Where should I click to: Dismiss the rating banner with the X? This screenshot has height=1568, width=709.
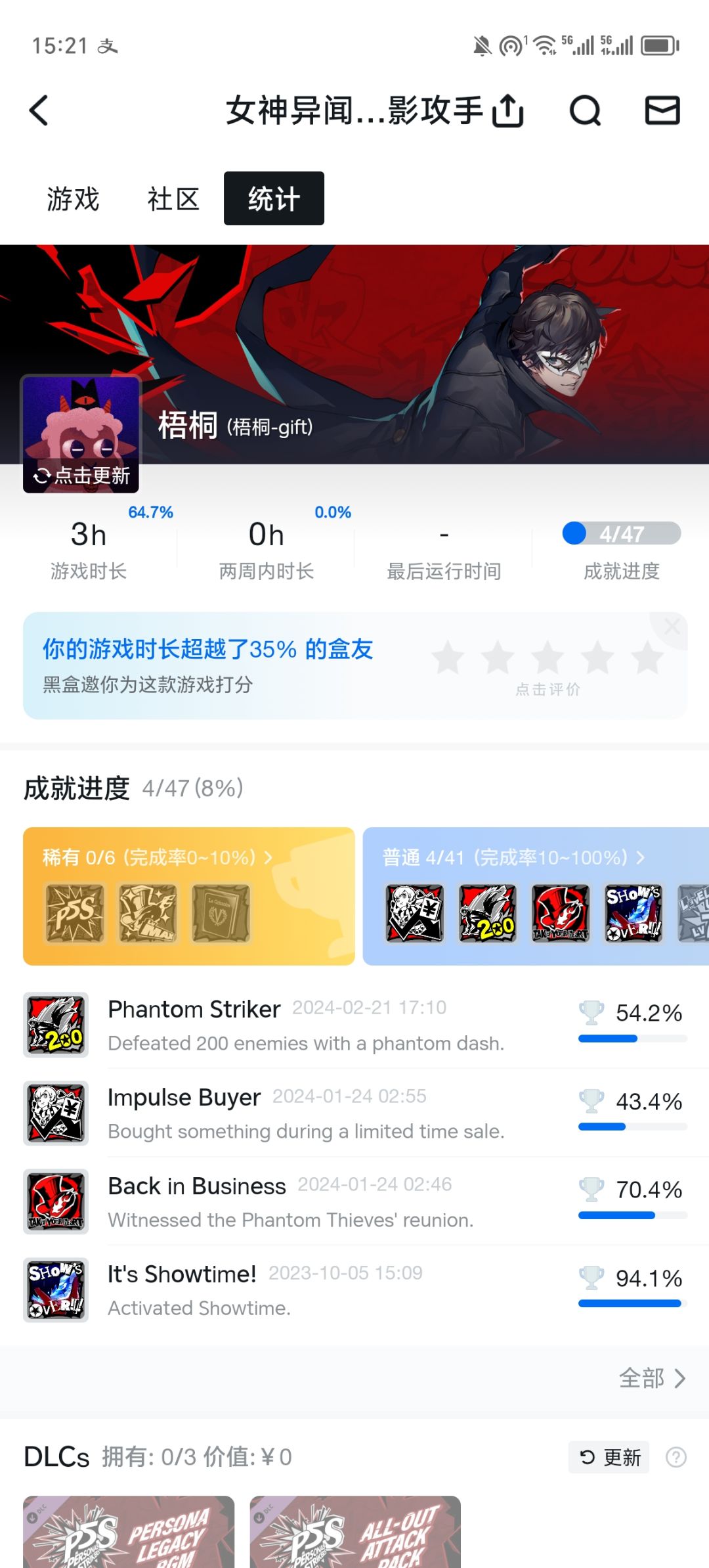coord(672,626)
